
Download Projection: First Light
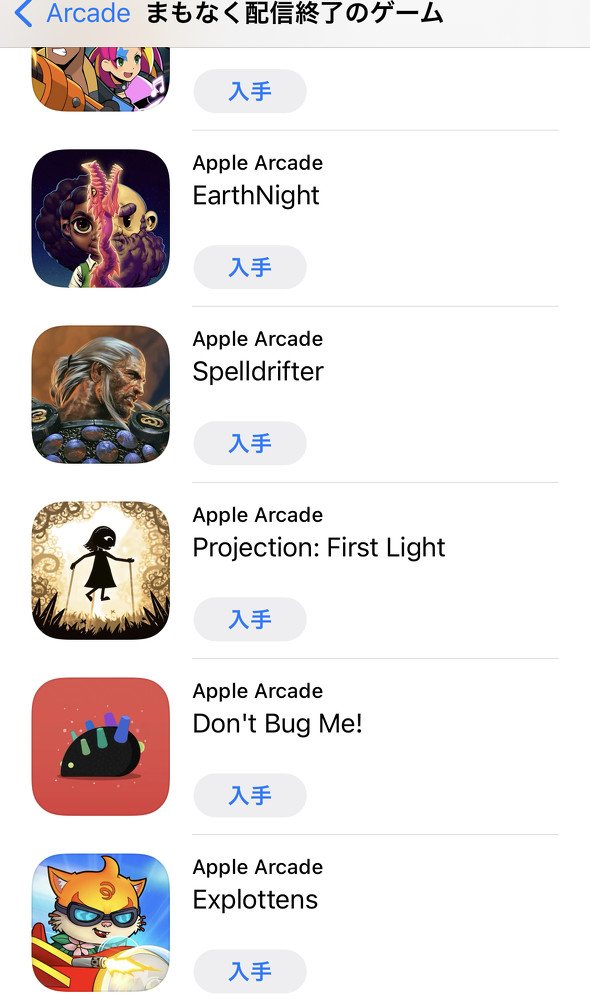coord(250,619)
